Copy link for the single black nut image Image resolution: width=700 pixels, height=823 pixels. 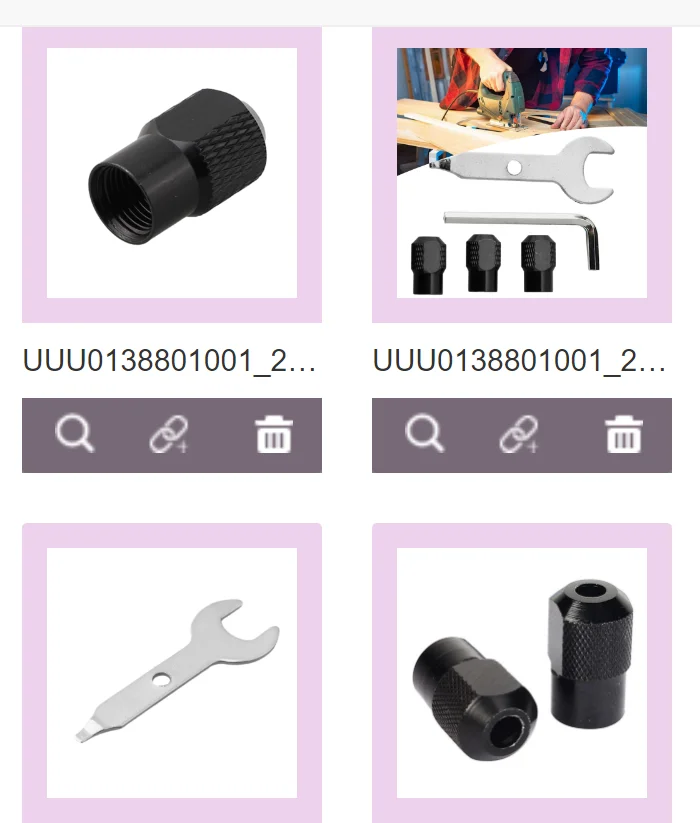coord(170,435)
